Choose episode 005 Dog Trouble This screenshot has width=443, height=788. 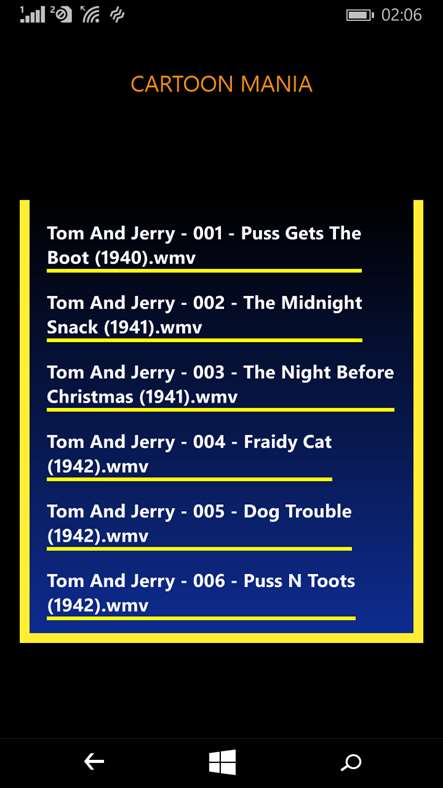pyautogui.click(x=199, y=524)
